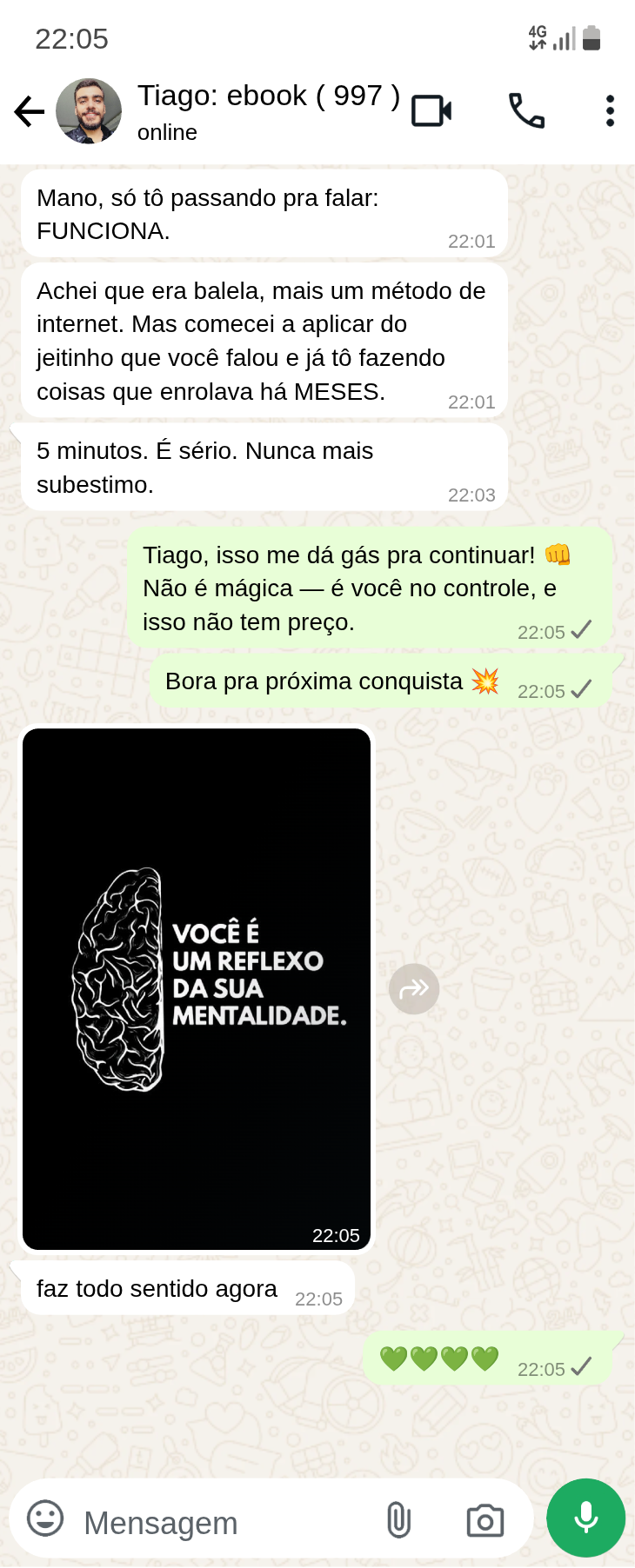635x1568 pixels.
Task: Start a video call with Tiago
Action: pyautogui.click(x=431, y=111)
